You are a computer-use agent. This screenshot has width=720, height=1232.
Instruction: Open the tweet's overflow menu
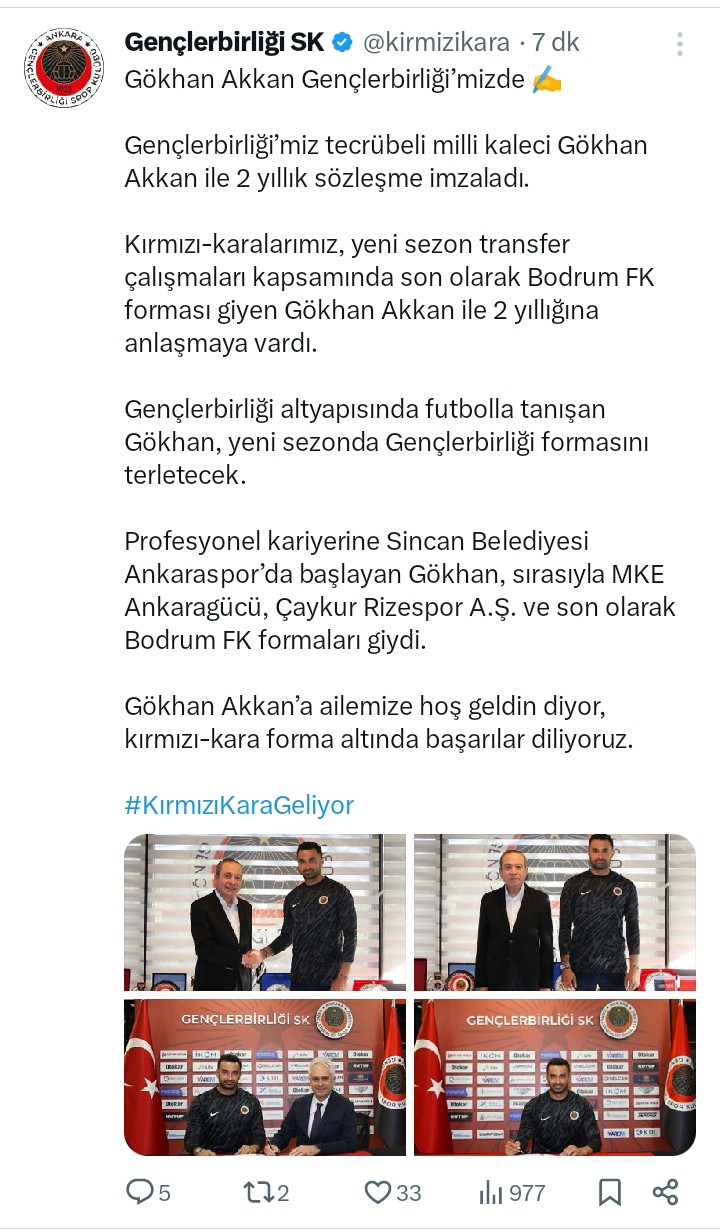click(x=680, y=43)
